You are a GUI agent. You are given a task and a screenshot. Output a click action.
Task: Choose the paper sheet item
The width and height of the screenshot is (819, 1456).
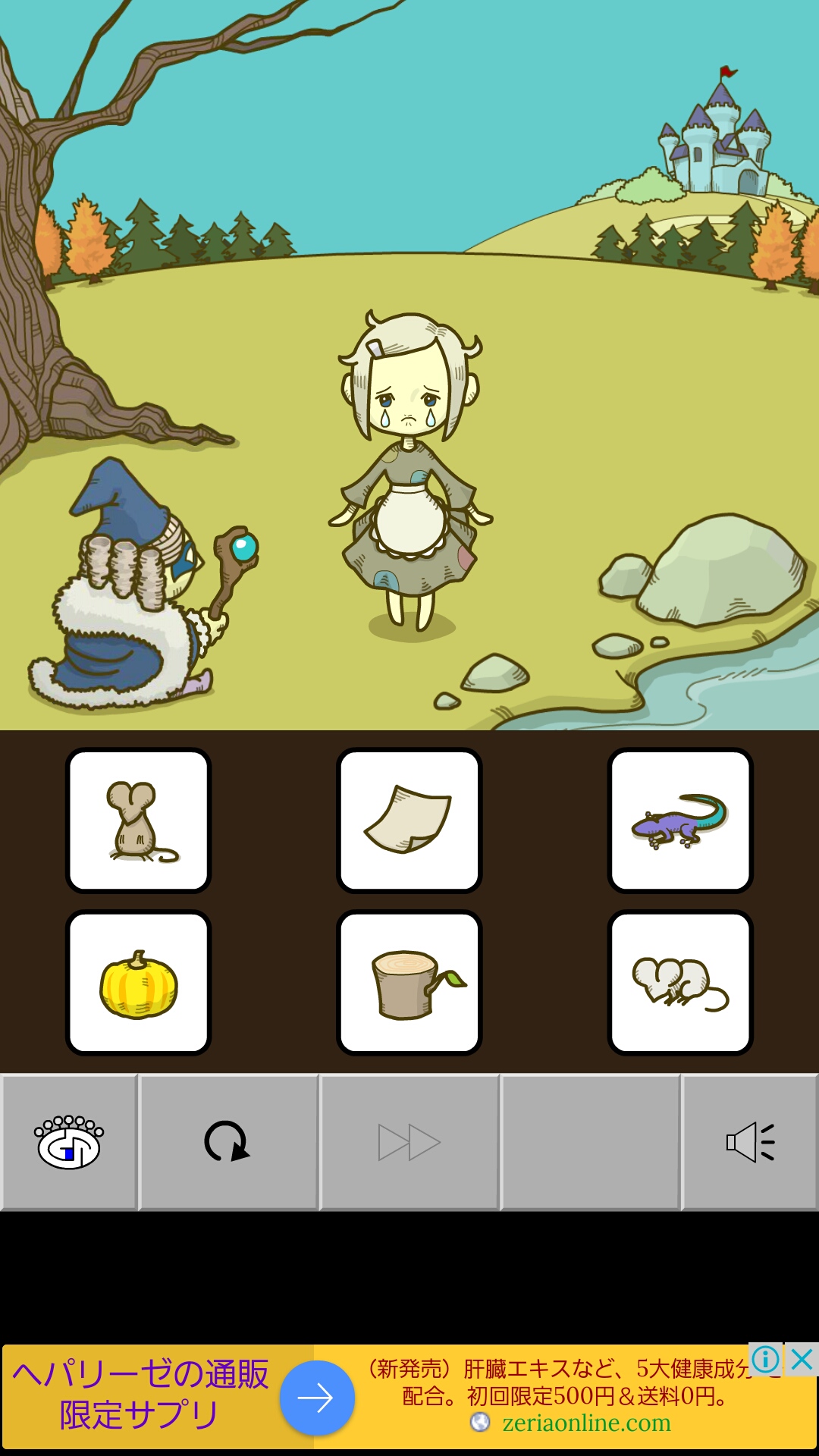tap(409, 821)
